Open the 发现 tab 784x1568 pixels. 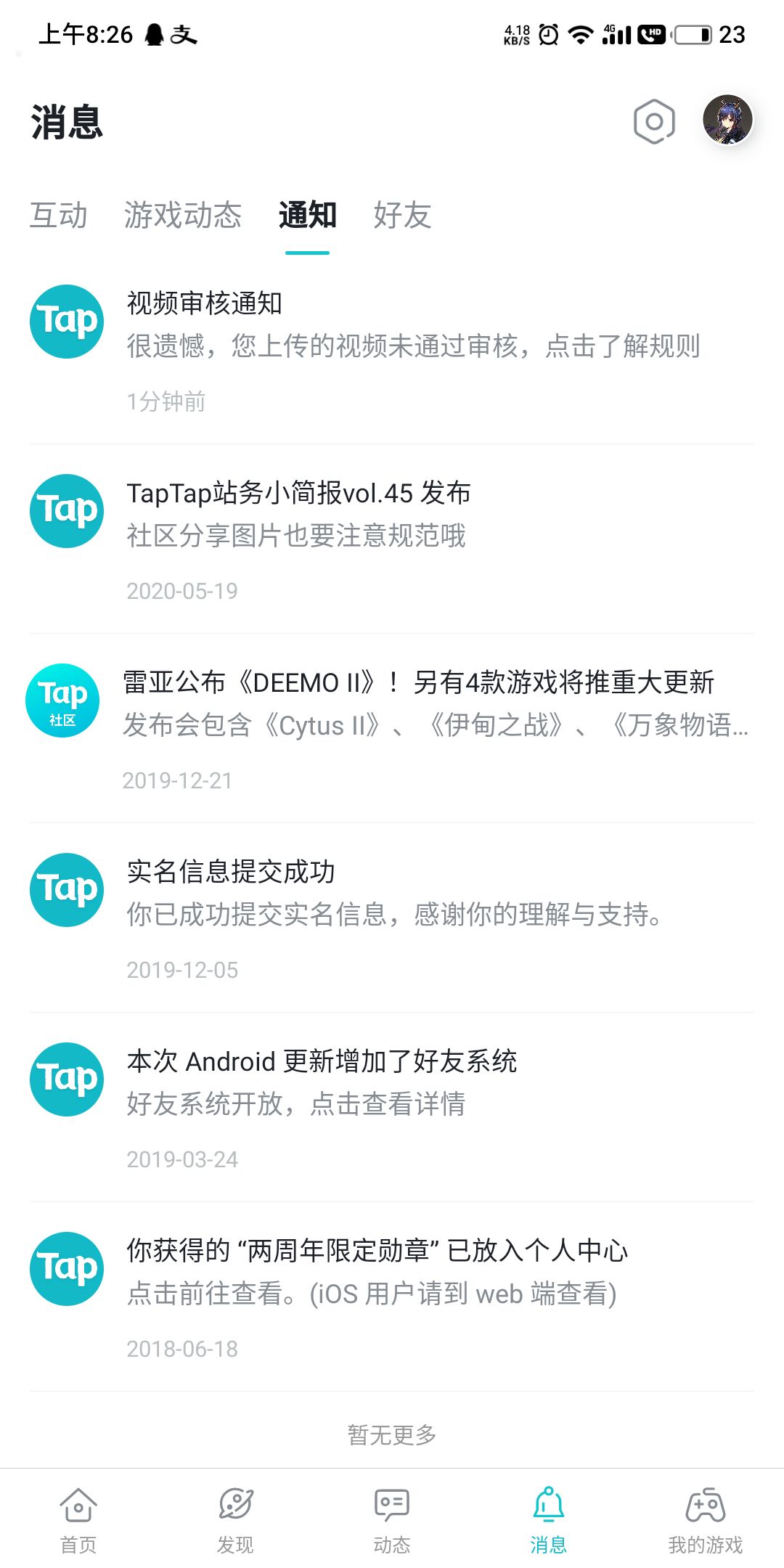point(235,1519)
